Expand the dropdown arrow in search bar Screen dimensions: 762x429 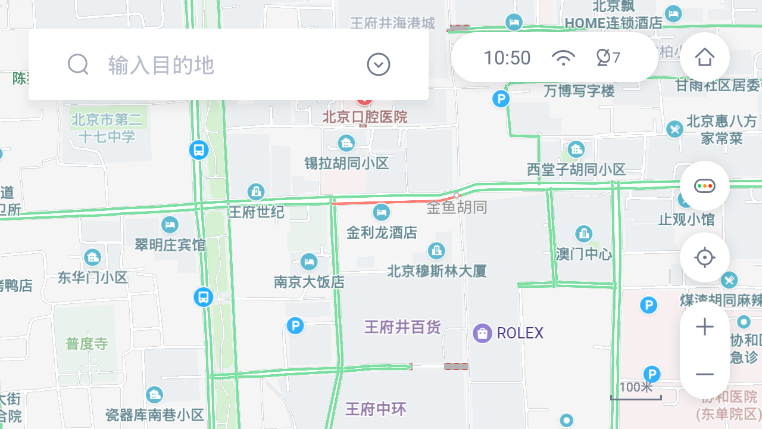click(378, 65)
